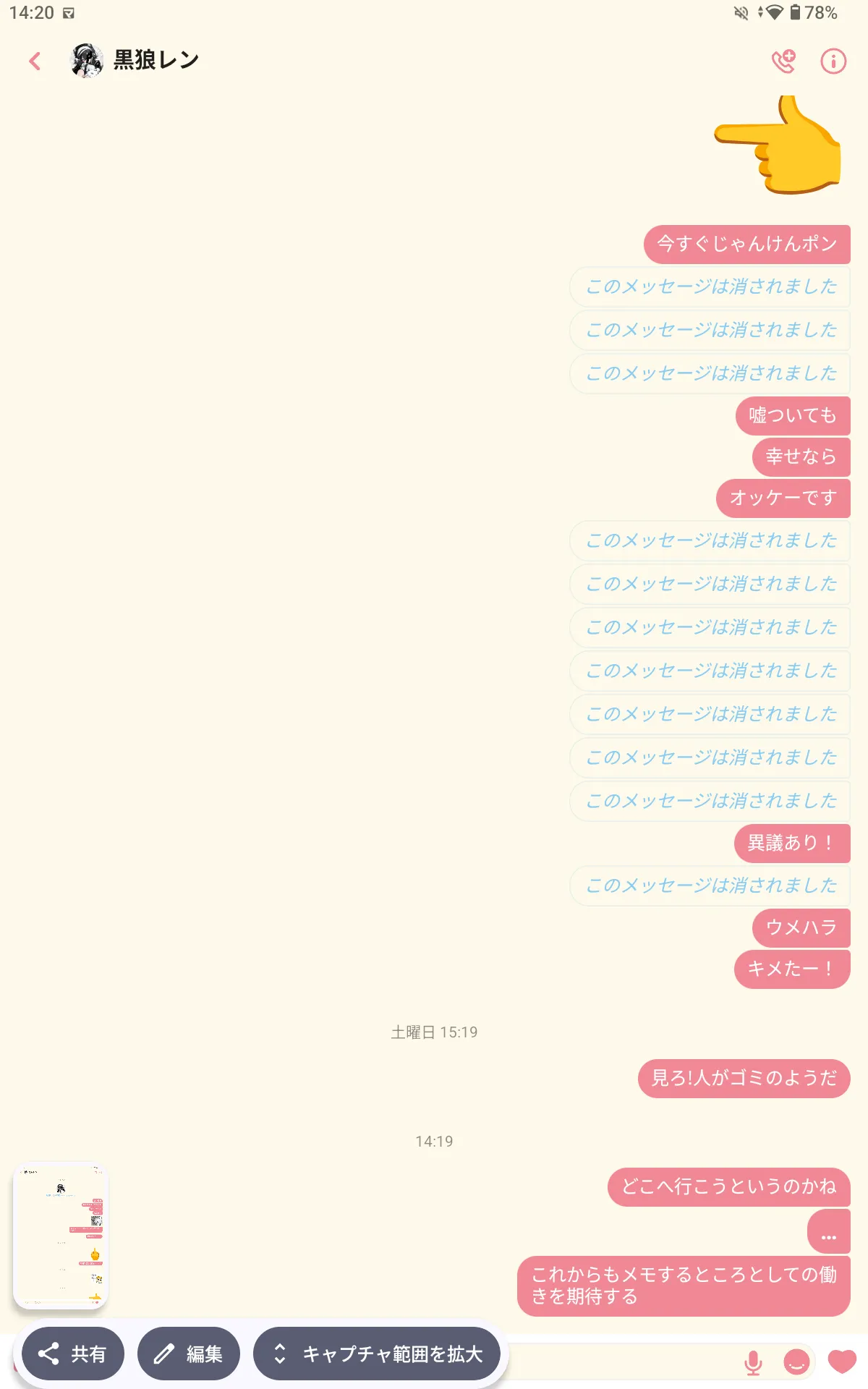This screenshot has width=868, height=1389.
Task: Record a voice message with the microphone
Action: pyautogui.click(x=753, y=1362)
